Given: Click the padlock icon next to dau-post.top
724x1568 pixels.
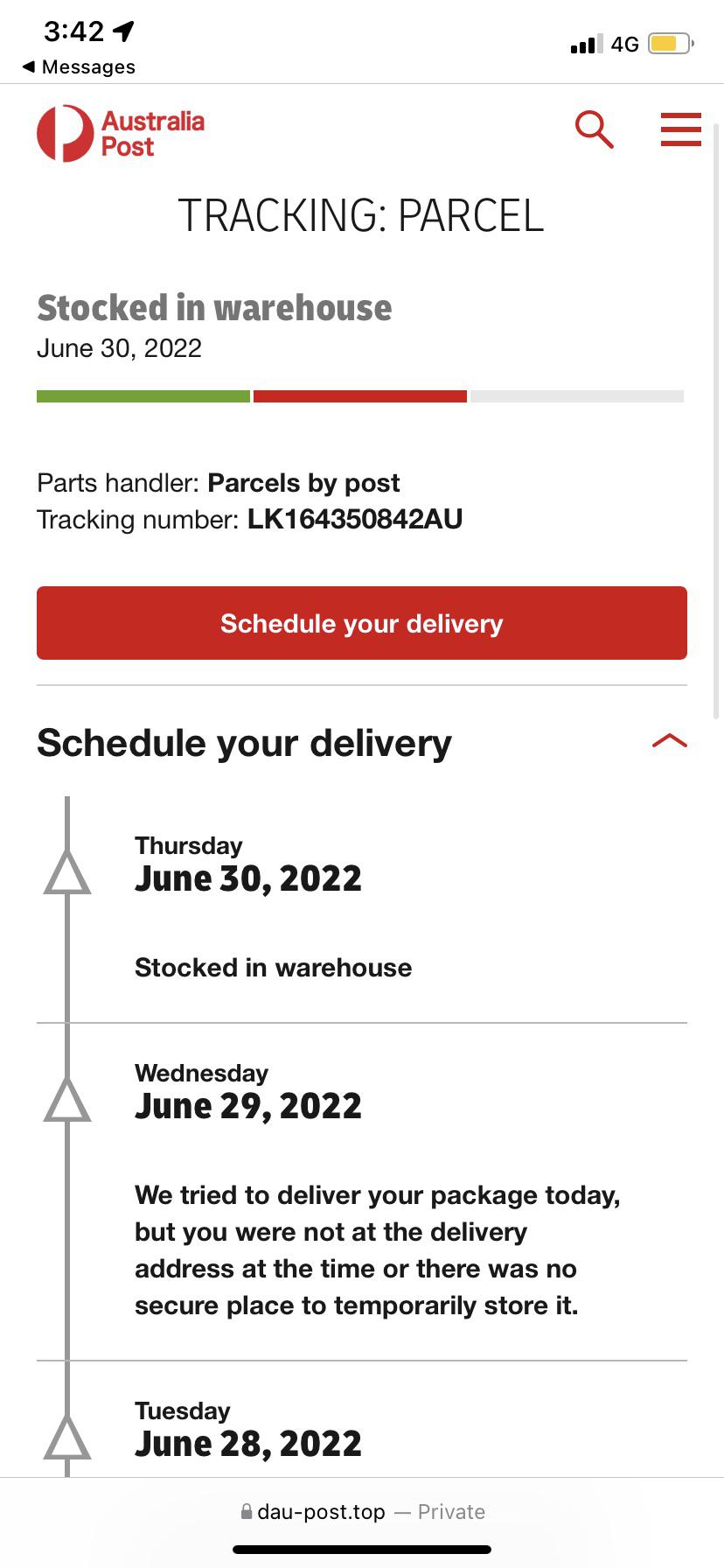Looking at the screenshot, I should tap(246, 1511).
